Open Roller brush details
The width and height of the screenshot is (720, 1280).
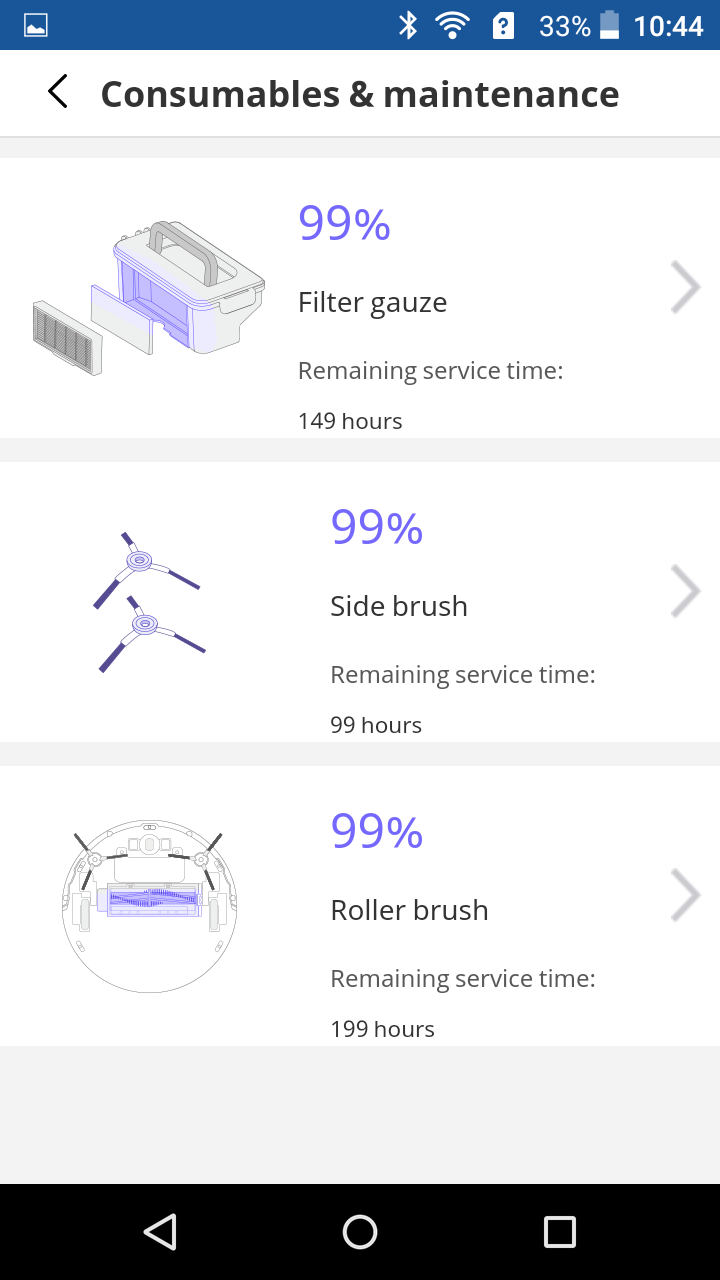point(685,895)
